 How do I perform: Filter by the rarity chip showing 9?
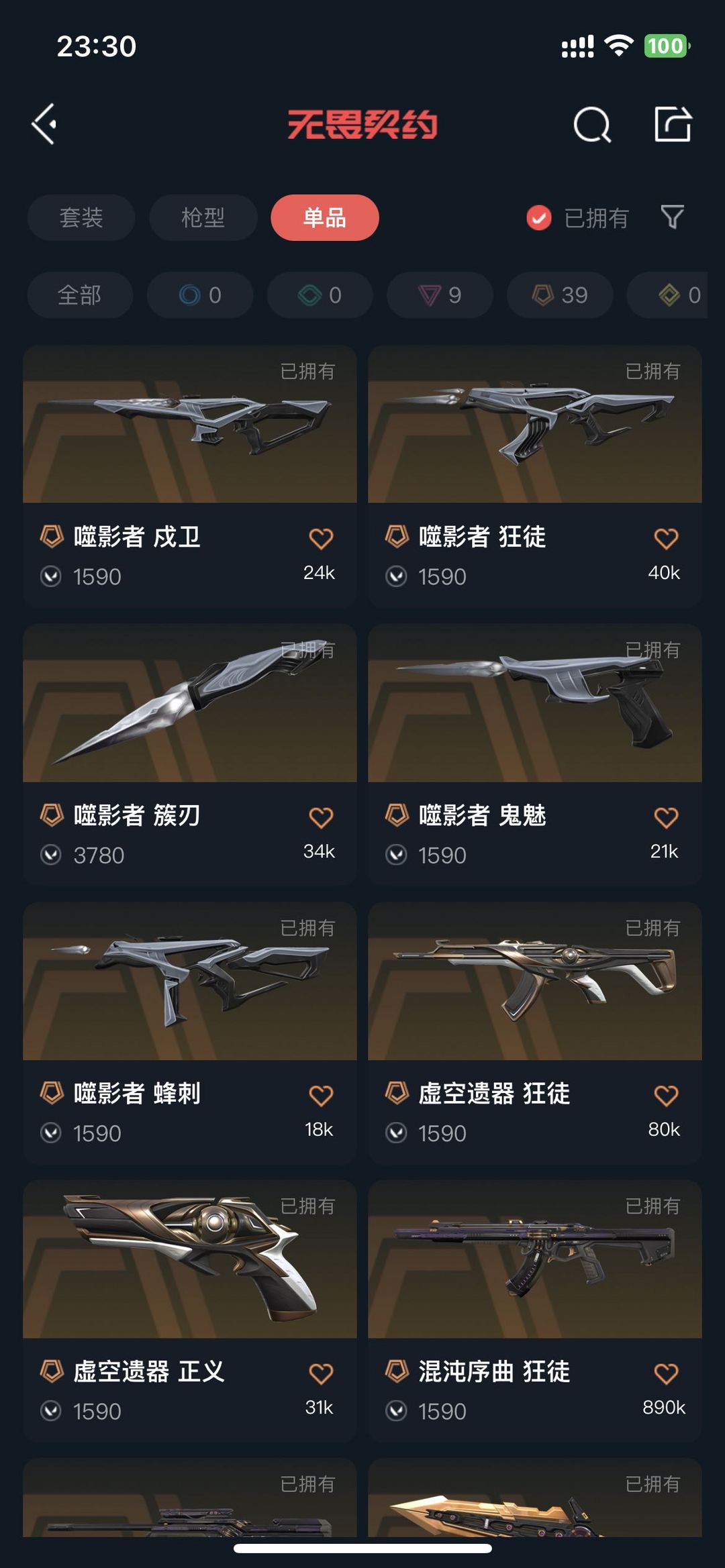[440, 295]
